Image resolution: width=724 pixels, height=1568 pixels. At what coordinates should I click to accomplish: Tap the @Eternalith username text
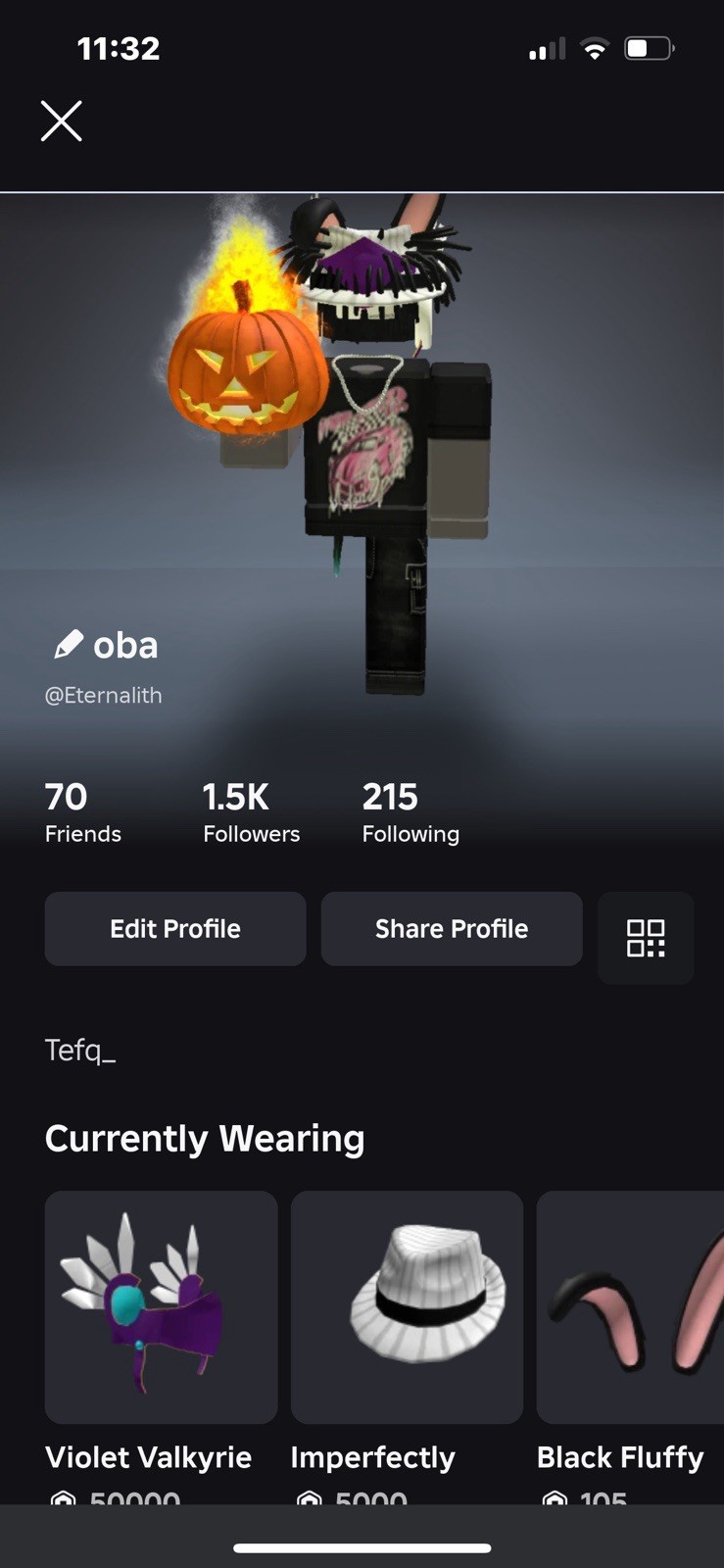103,695
